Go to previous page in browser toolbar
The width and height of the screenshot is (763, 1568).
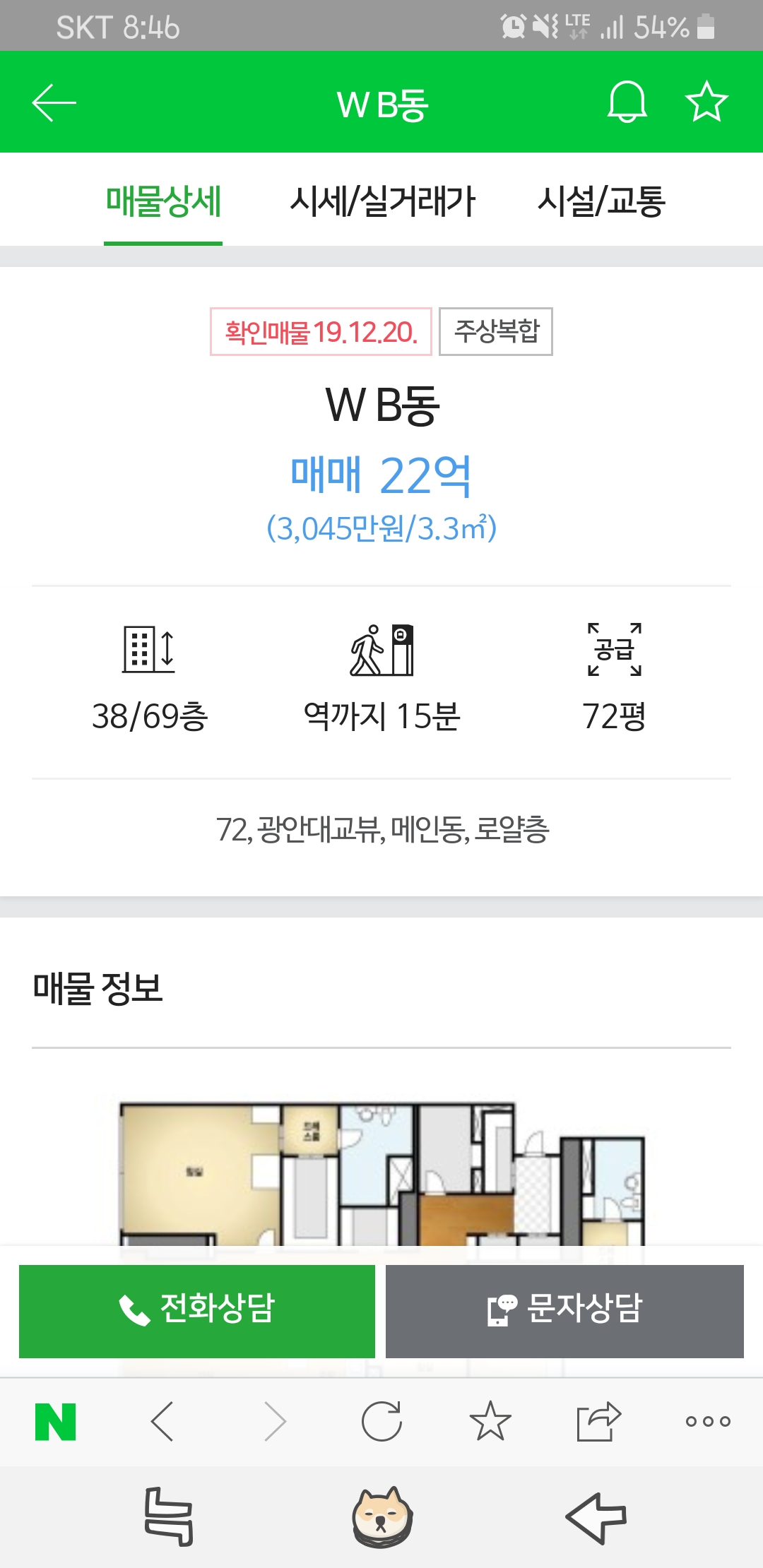tap(162, 1421)
